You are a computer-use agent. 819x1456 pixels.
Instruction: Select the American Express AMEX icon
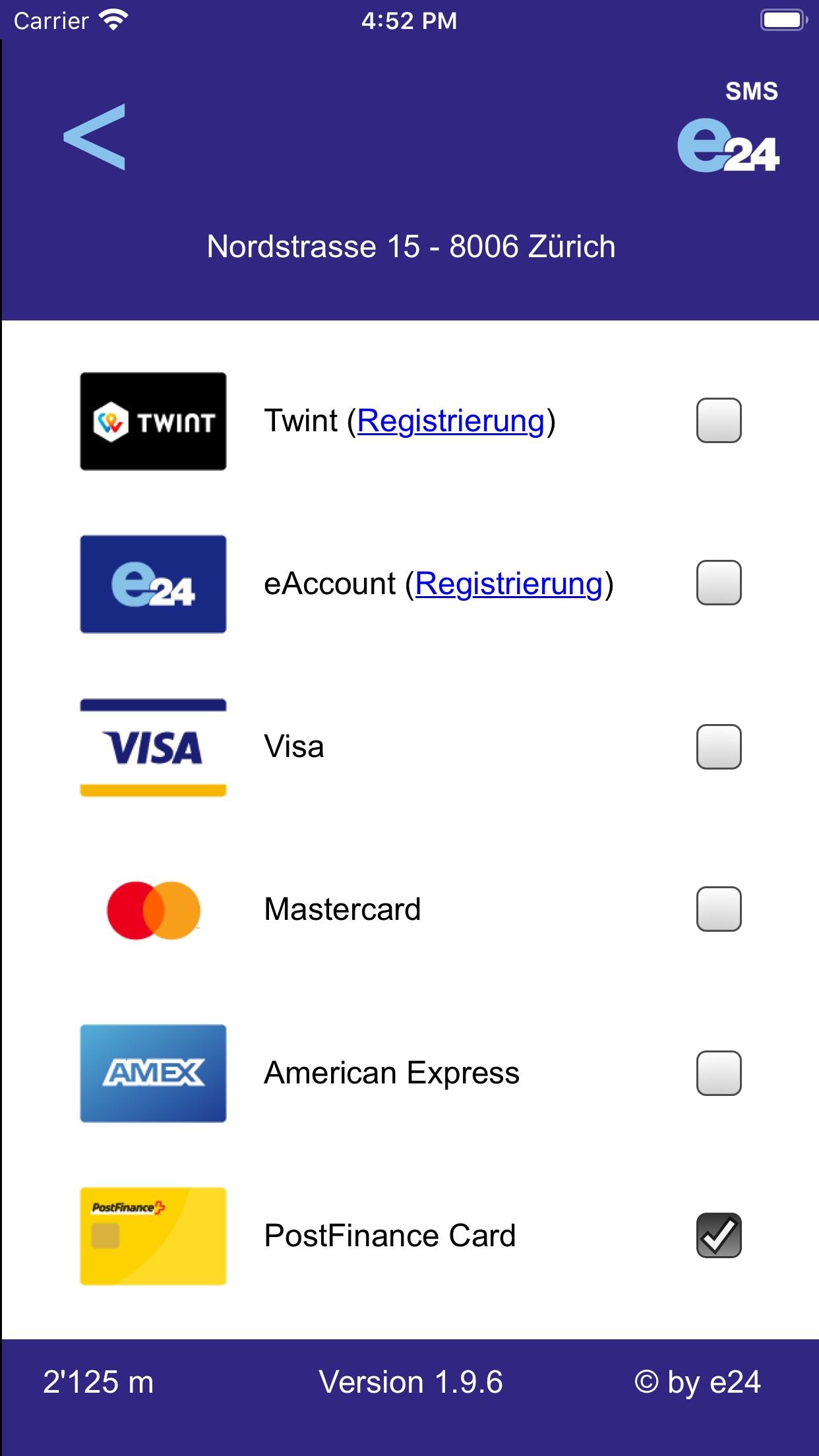point(153,1073)
